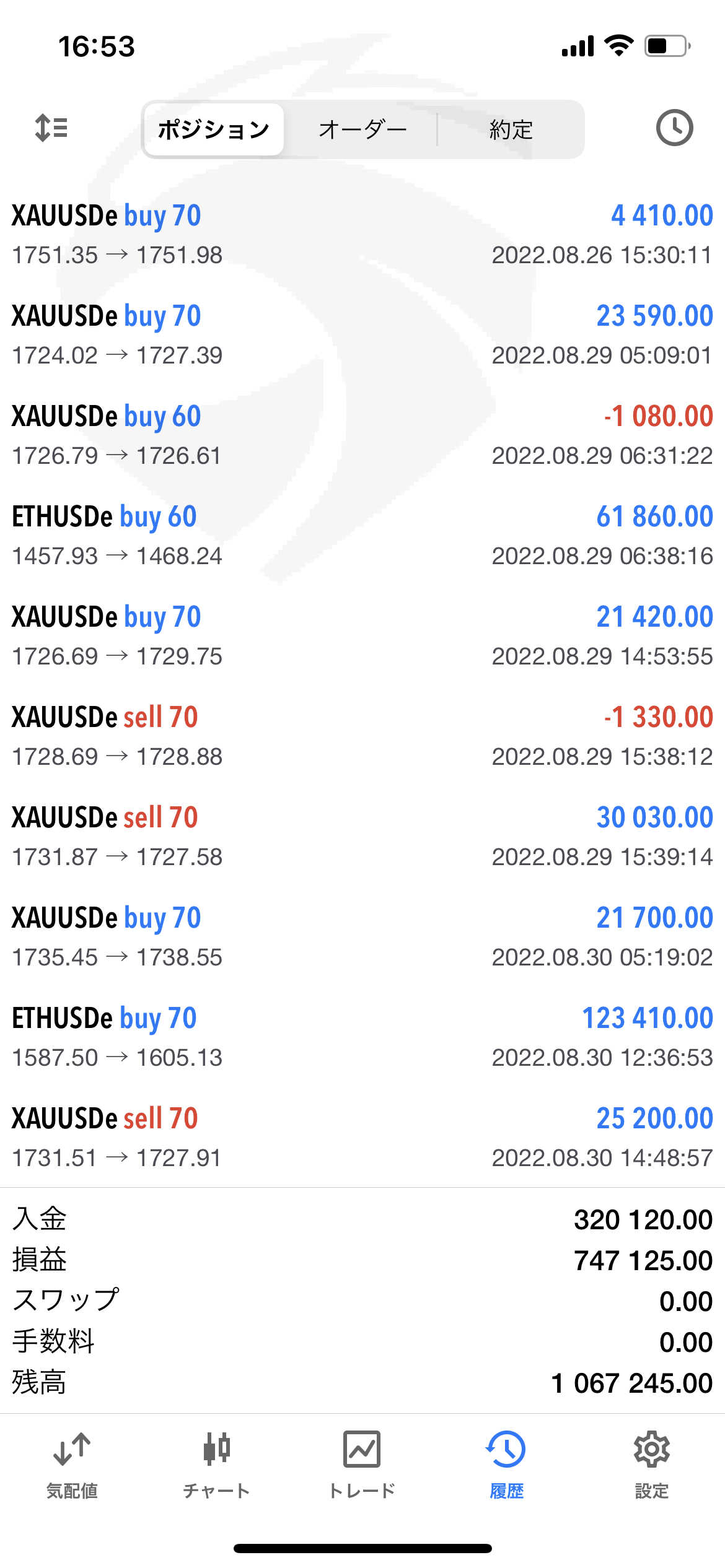Expand the XAUUSDe sell 70 trade losing 1 330.00
The height and width of the screenshot is (1568, 725).
click(x=362, y=736)
